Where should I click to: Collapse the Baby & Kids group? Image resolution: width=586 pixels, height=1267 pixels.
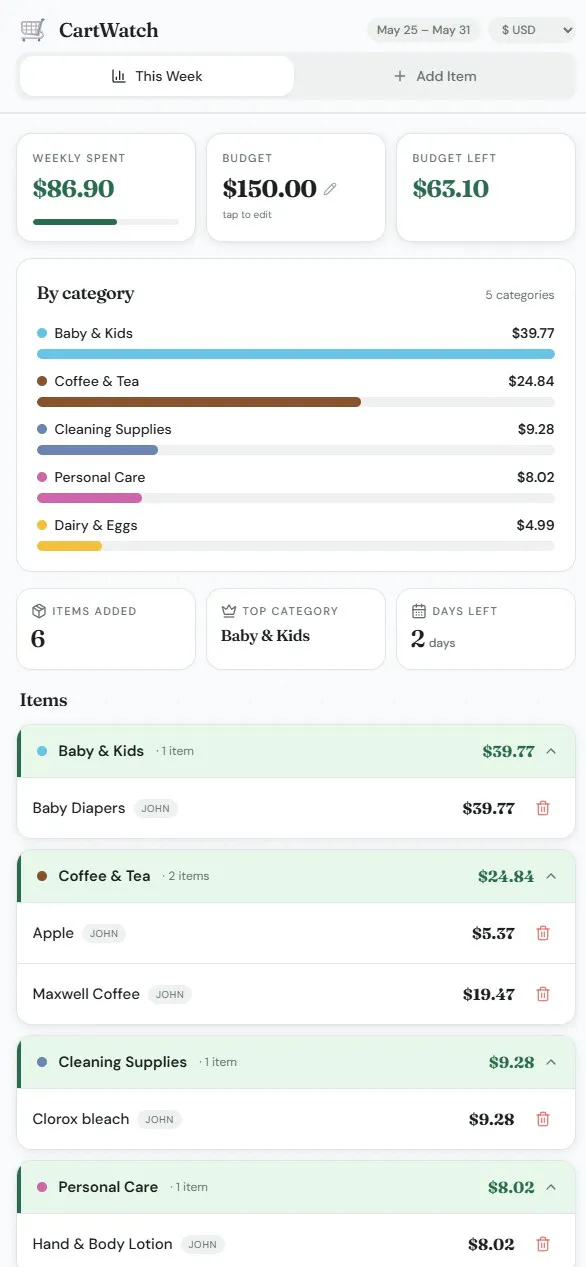coord(551,751)
